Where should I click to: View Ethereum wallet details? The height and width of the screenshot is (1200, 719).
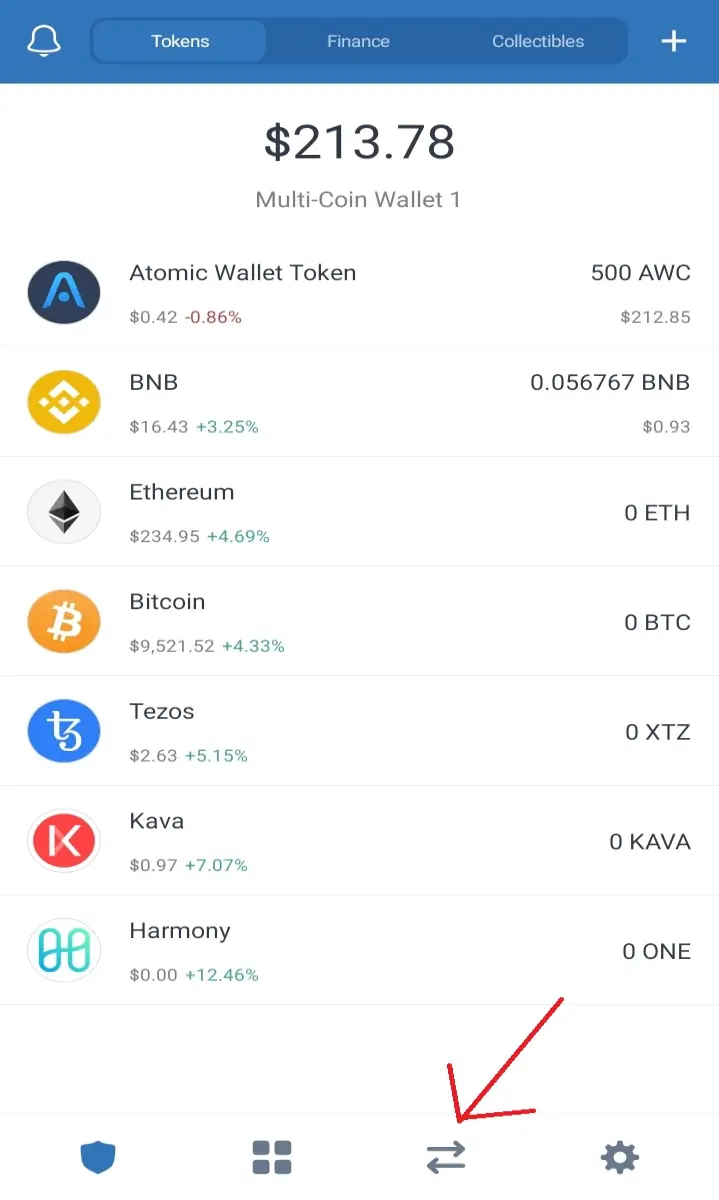click(x=359, y=512)
